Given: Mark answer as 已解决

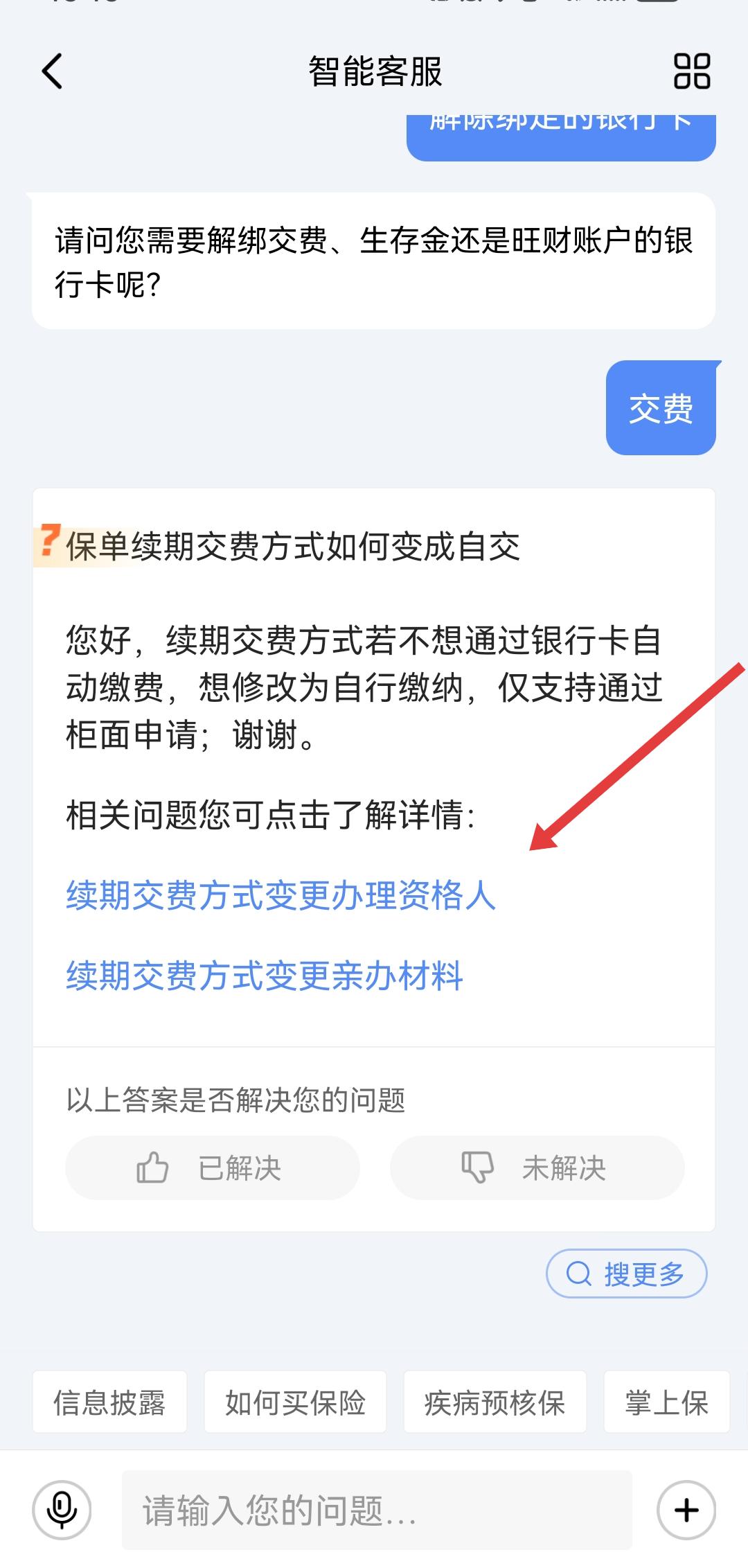Looking at the screenshot, I should tap(212, 1168).
